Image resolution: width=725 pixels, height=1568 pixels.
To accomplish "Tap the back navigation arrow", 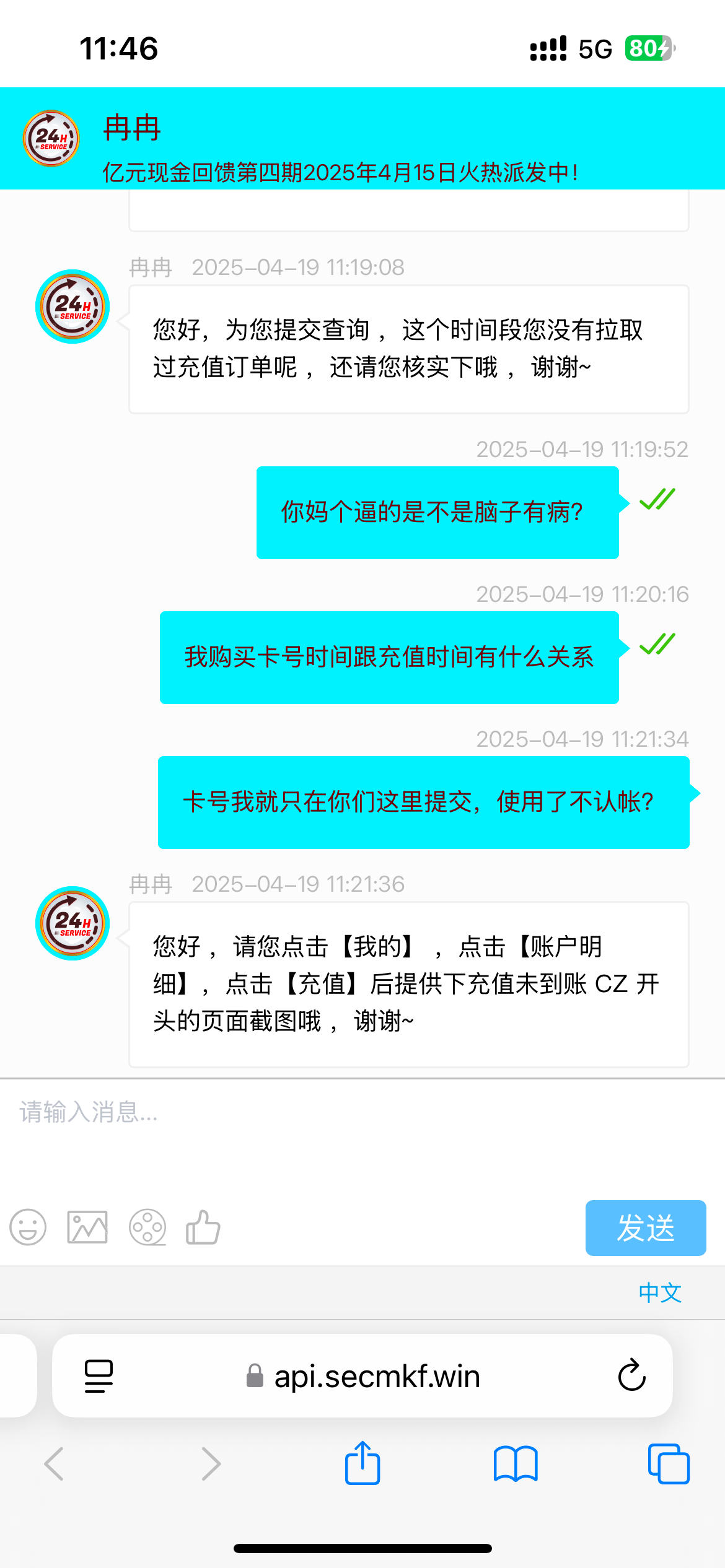I will (55, 1464).
